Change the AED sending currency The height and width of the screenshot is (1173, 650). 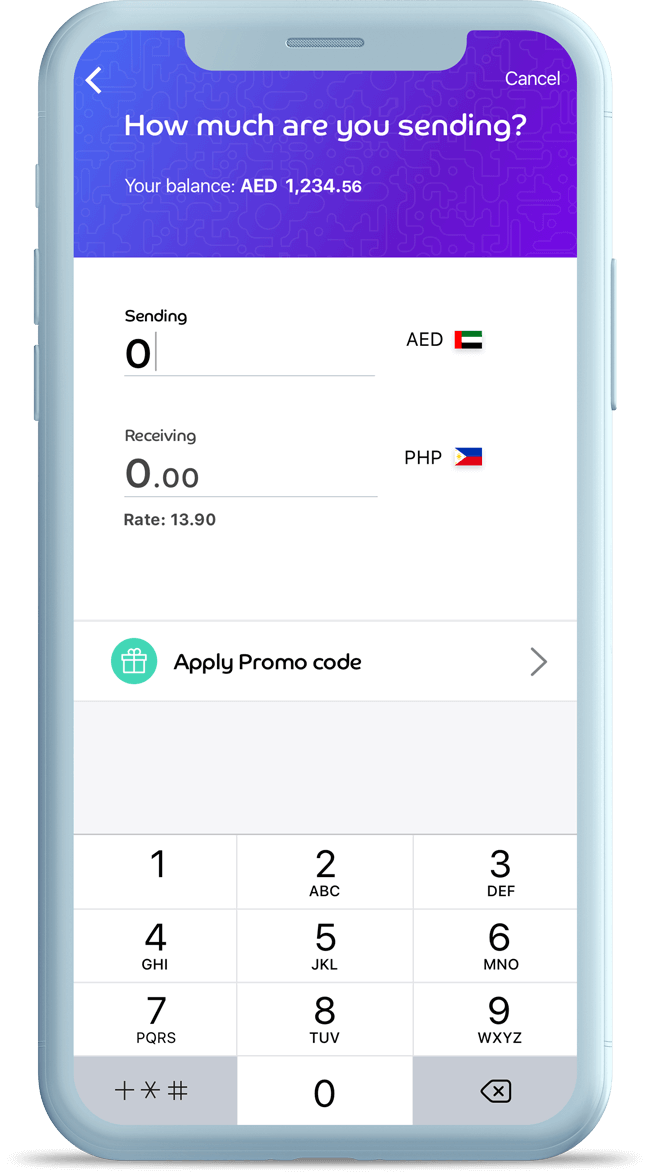(444, 340)
